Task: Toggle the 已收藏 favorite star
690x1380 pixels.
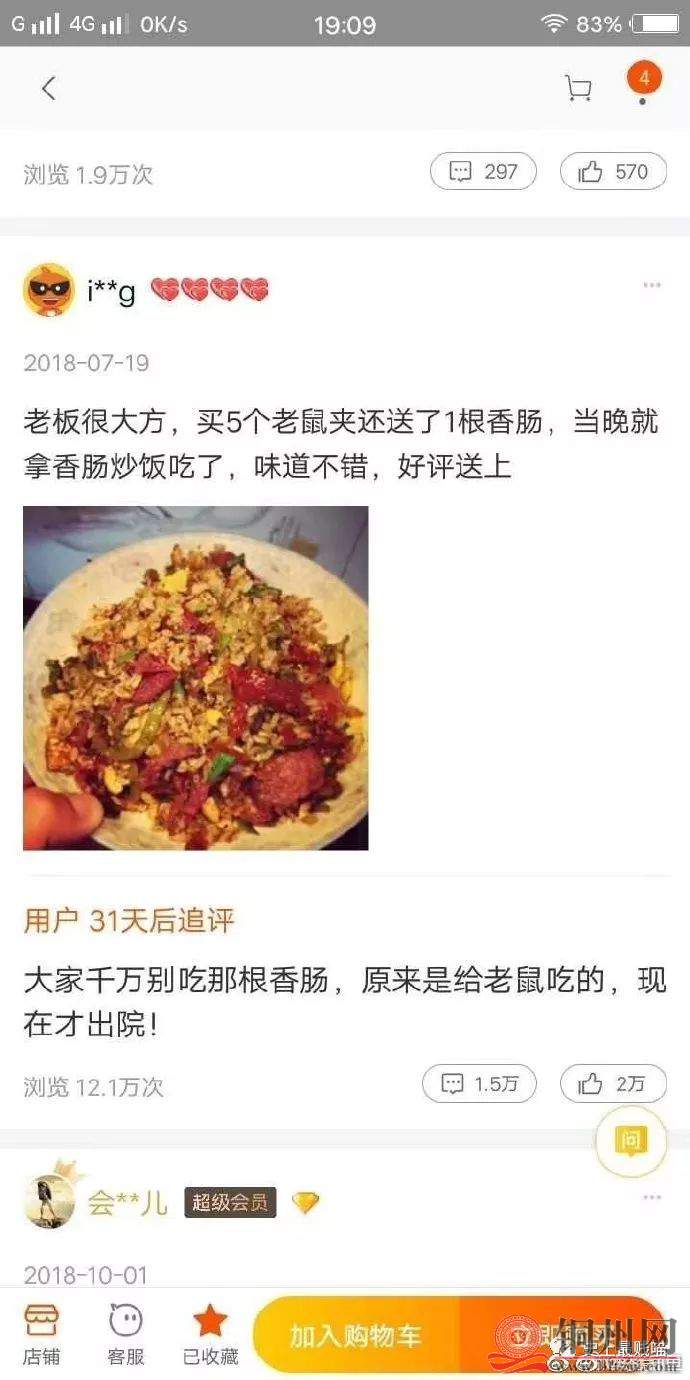Action: click(210, 1336)
